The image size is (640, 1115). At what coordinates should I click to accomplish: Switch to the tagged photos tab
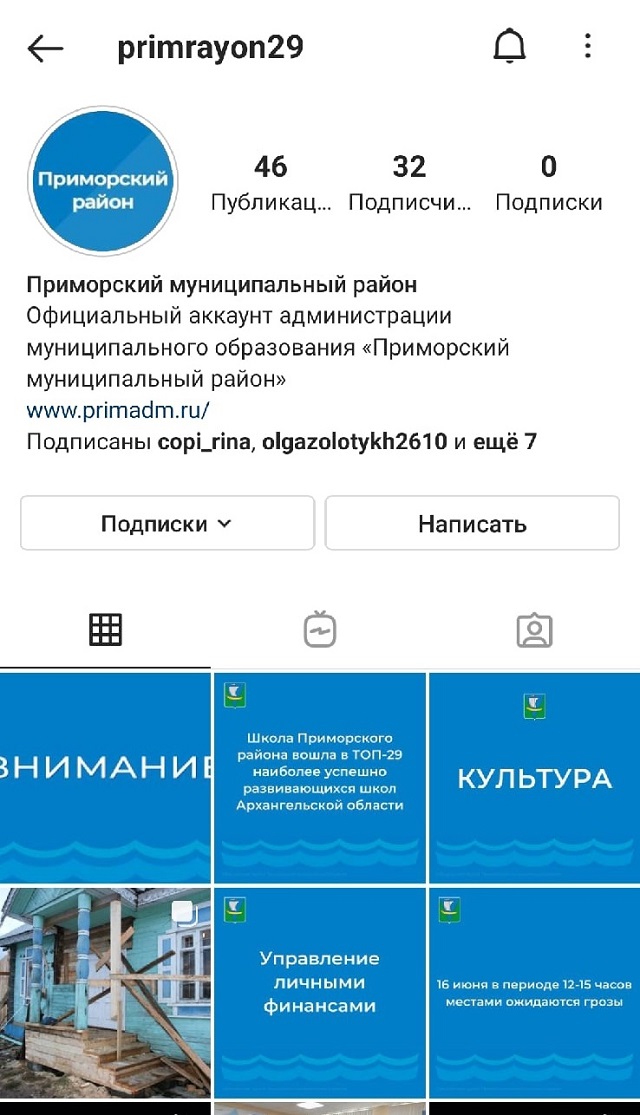click(534, 629)
